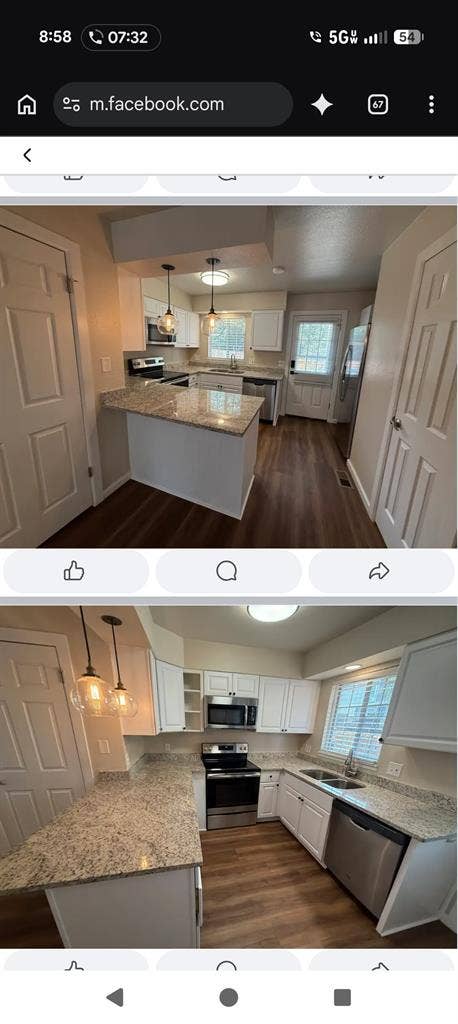
Task: Share the kitchen peninsula photo
Action: [x=381, y=571]
